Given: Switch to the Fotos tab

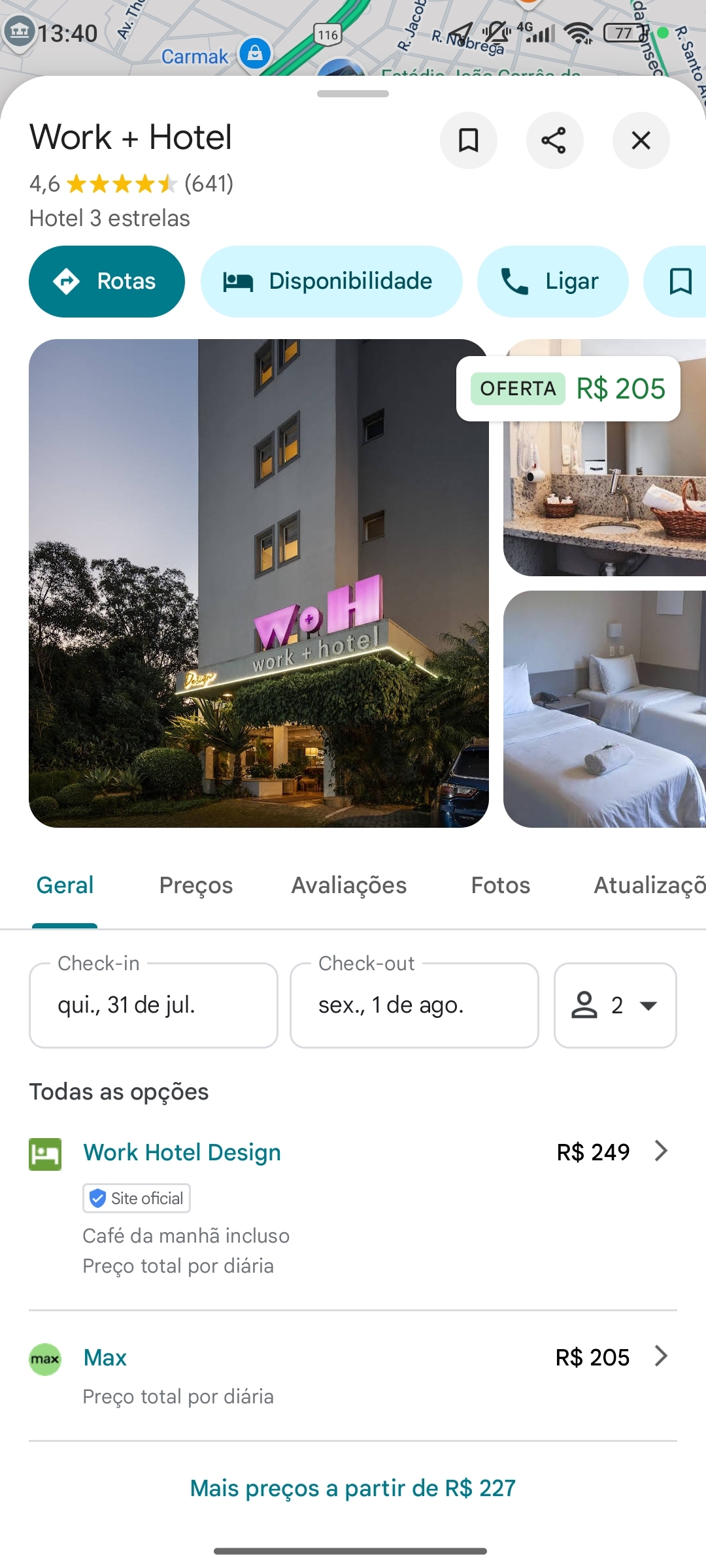Looking at the screenshot, I should click(x=501, y=885).
